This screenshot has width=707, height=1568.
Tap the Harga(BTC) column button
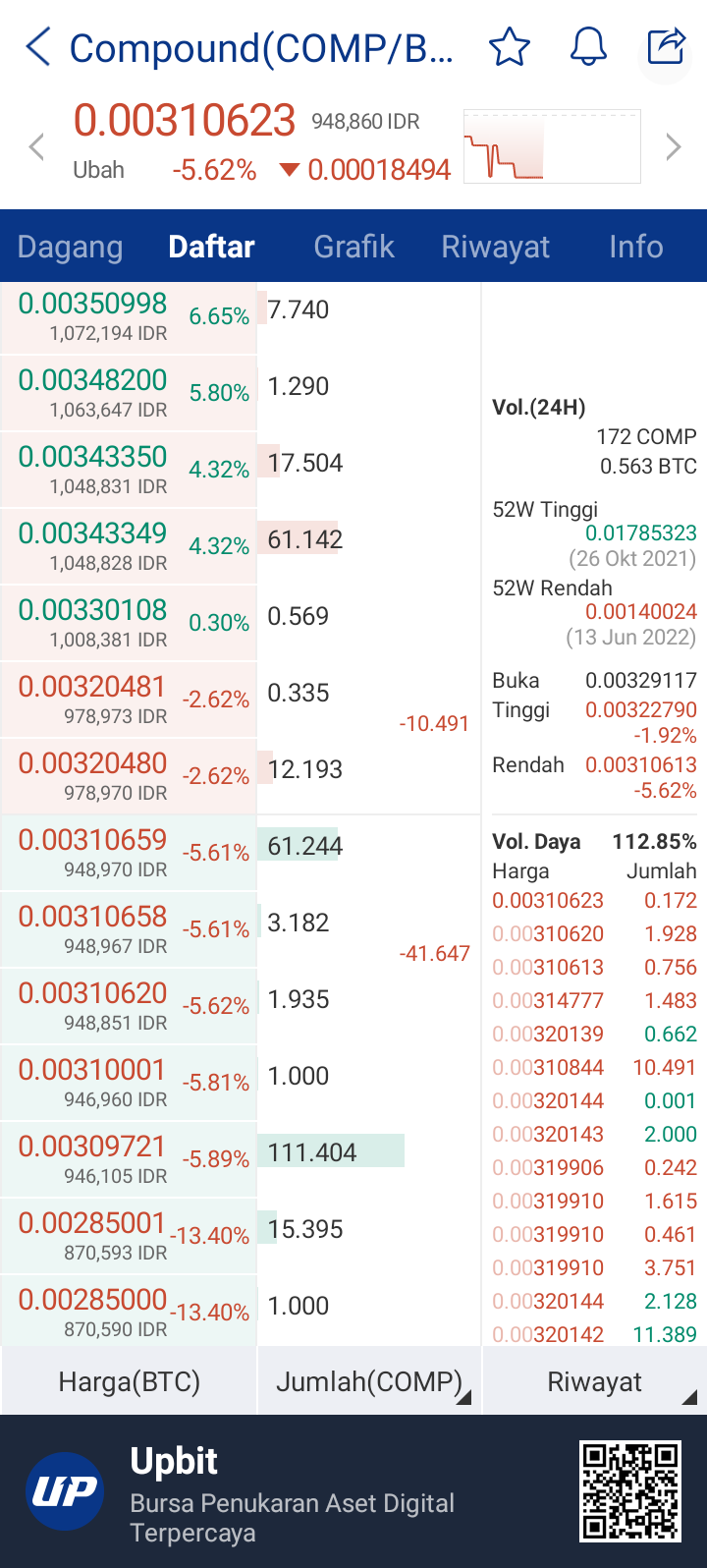click(x=129, y=1381)
